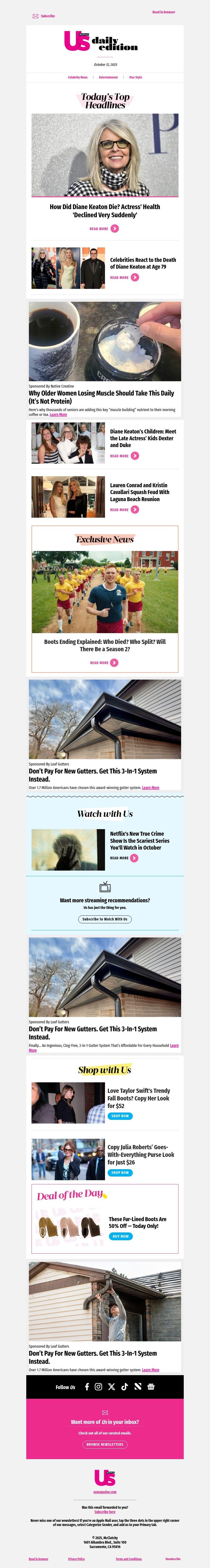Go to the Celebrity News section
Screen dimensions: 210x1568
77,77
